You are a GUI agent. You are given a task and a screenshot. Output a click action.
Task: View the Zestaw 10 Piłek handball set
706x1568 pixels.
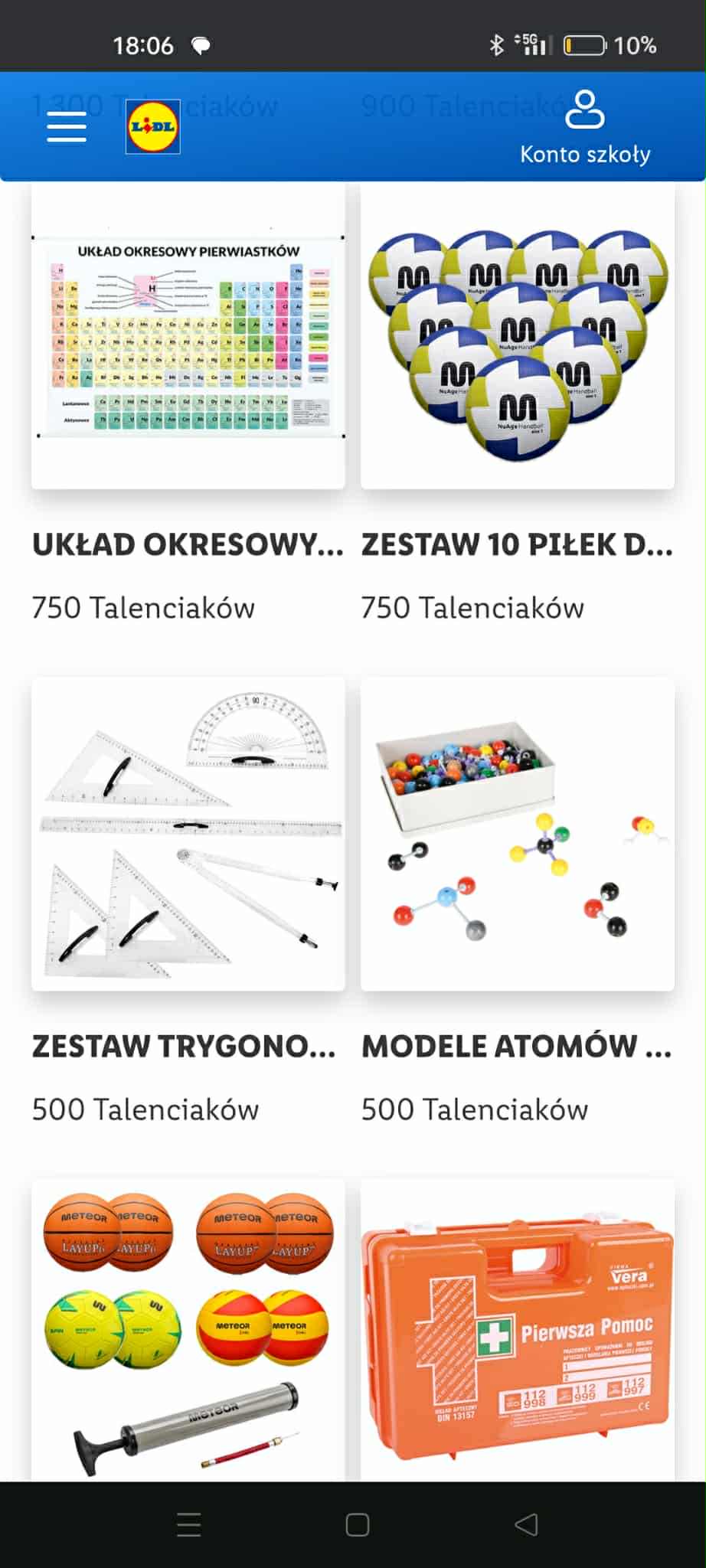pyautogui.click(x=518, y=337)
